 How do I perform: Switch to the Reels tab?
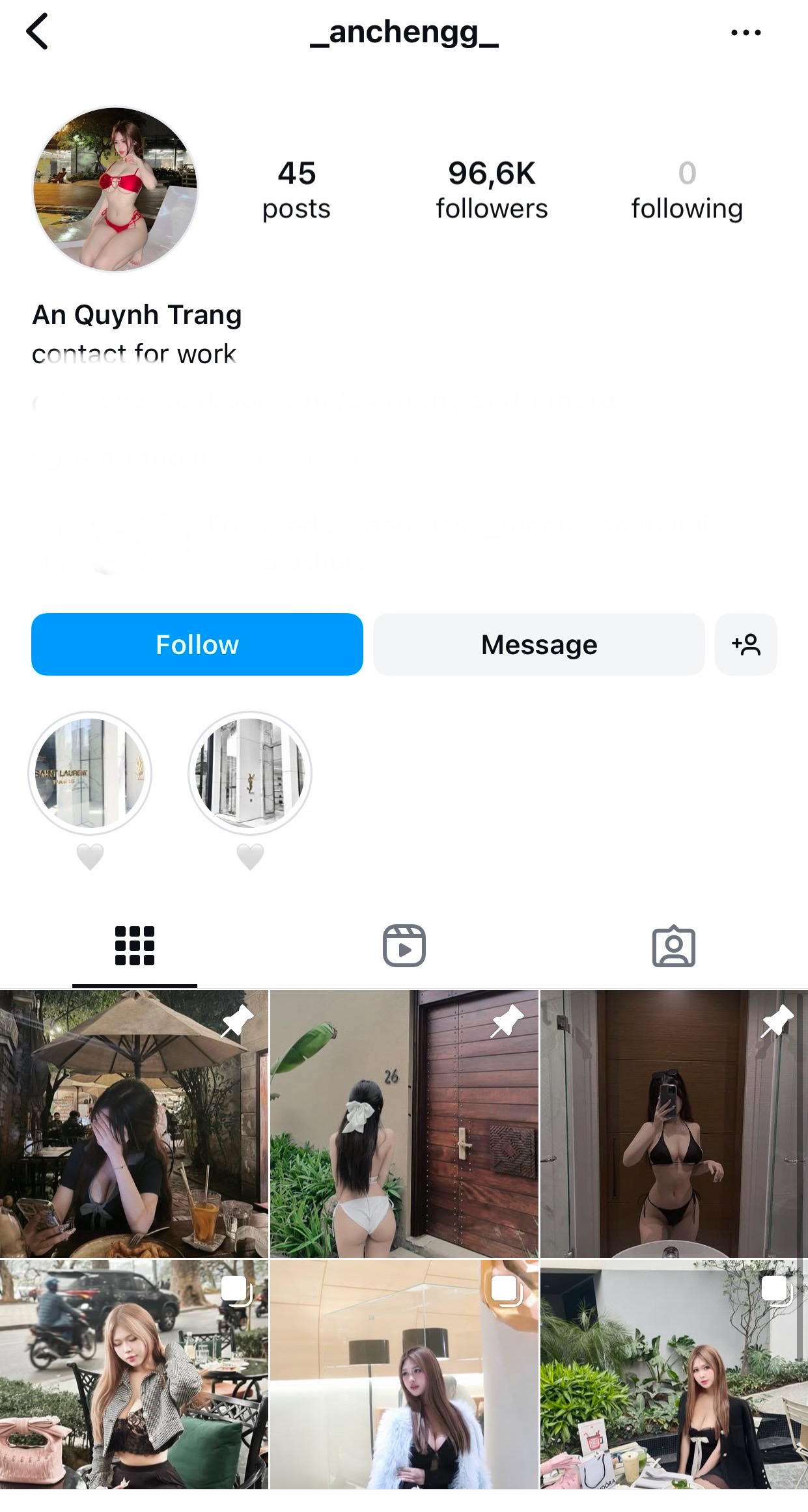(404, 945)
